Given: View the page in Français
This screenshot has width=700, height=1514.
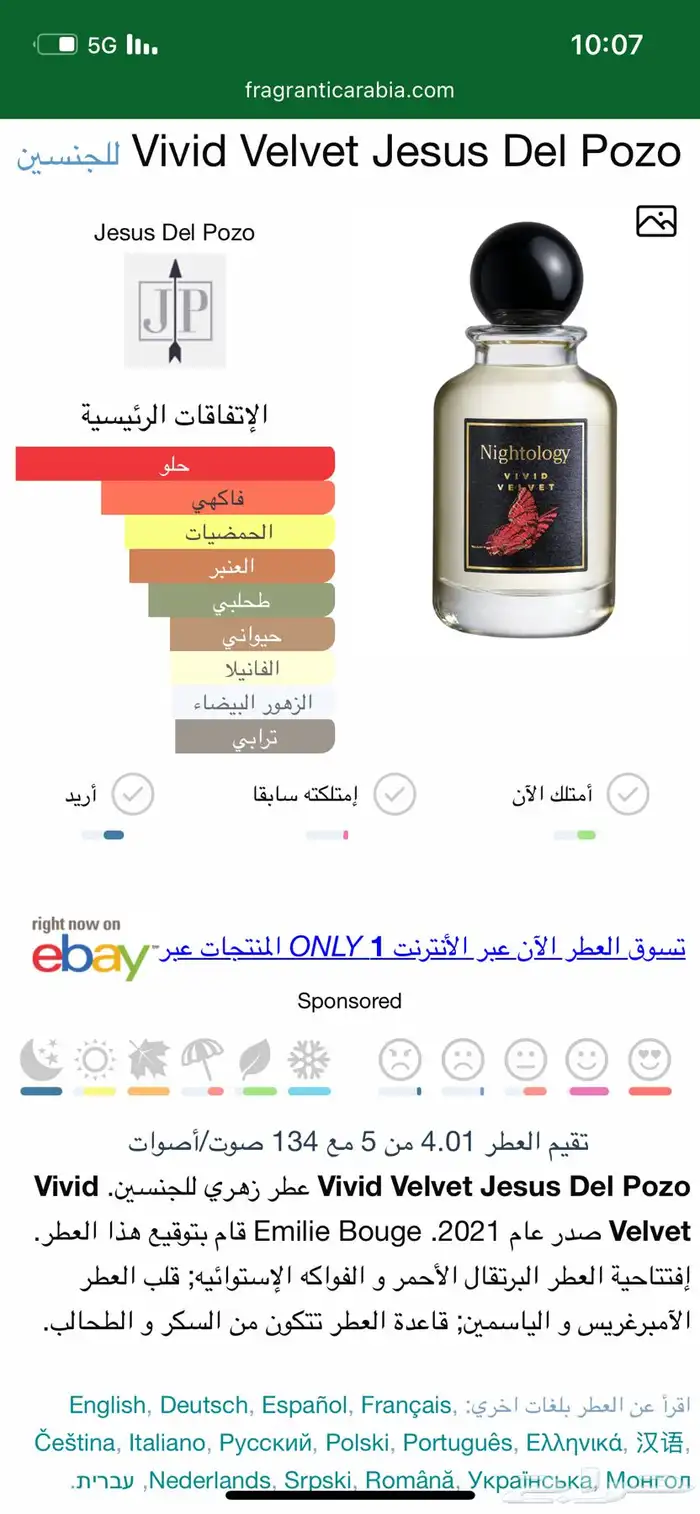Looking at the screenshot, I should tap(407, 1405).
